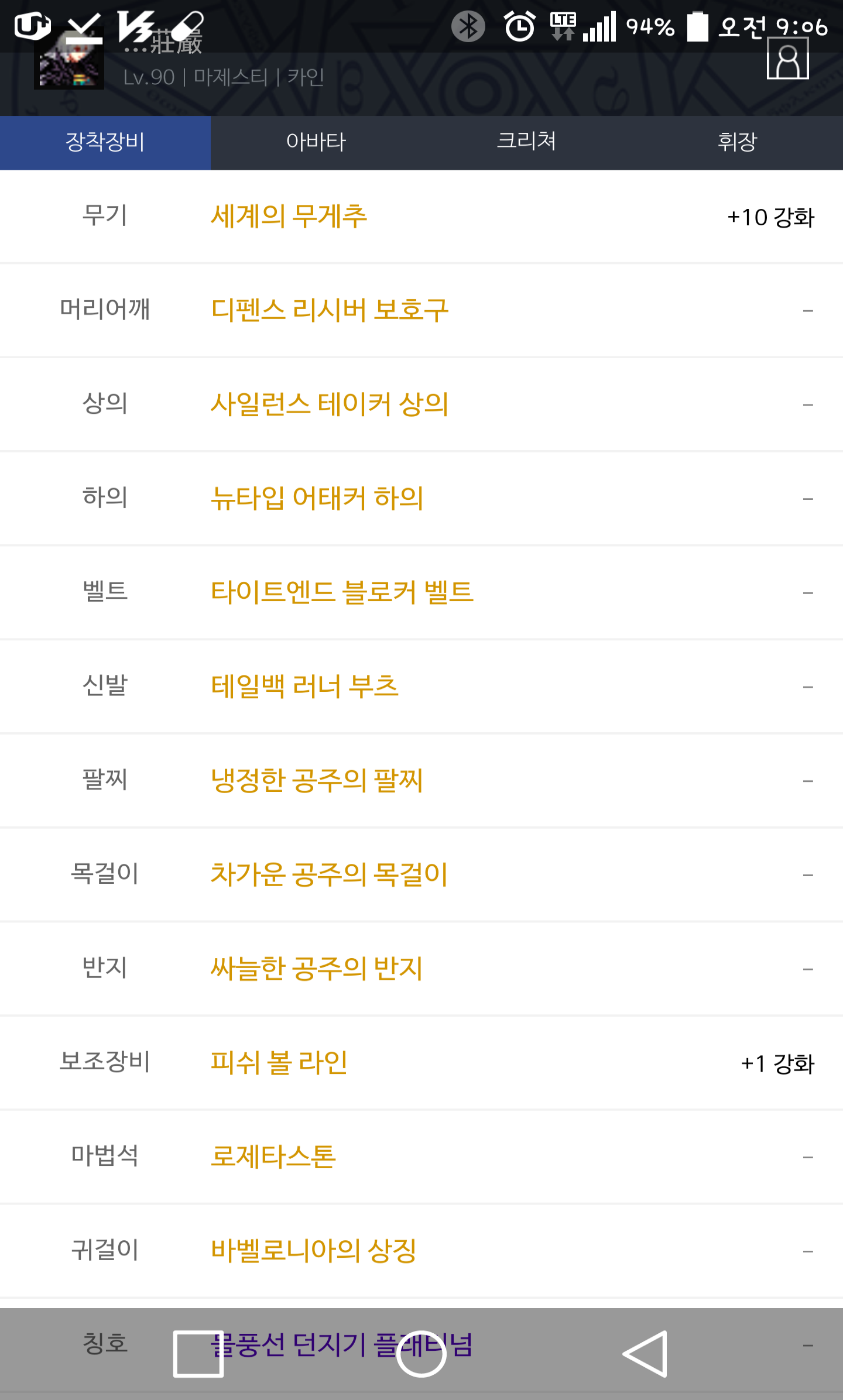Select the 장착장비 tab
Image resolution: width=843 pixels, height=1400 pixels.
point(105,142)
